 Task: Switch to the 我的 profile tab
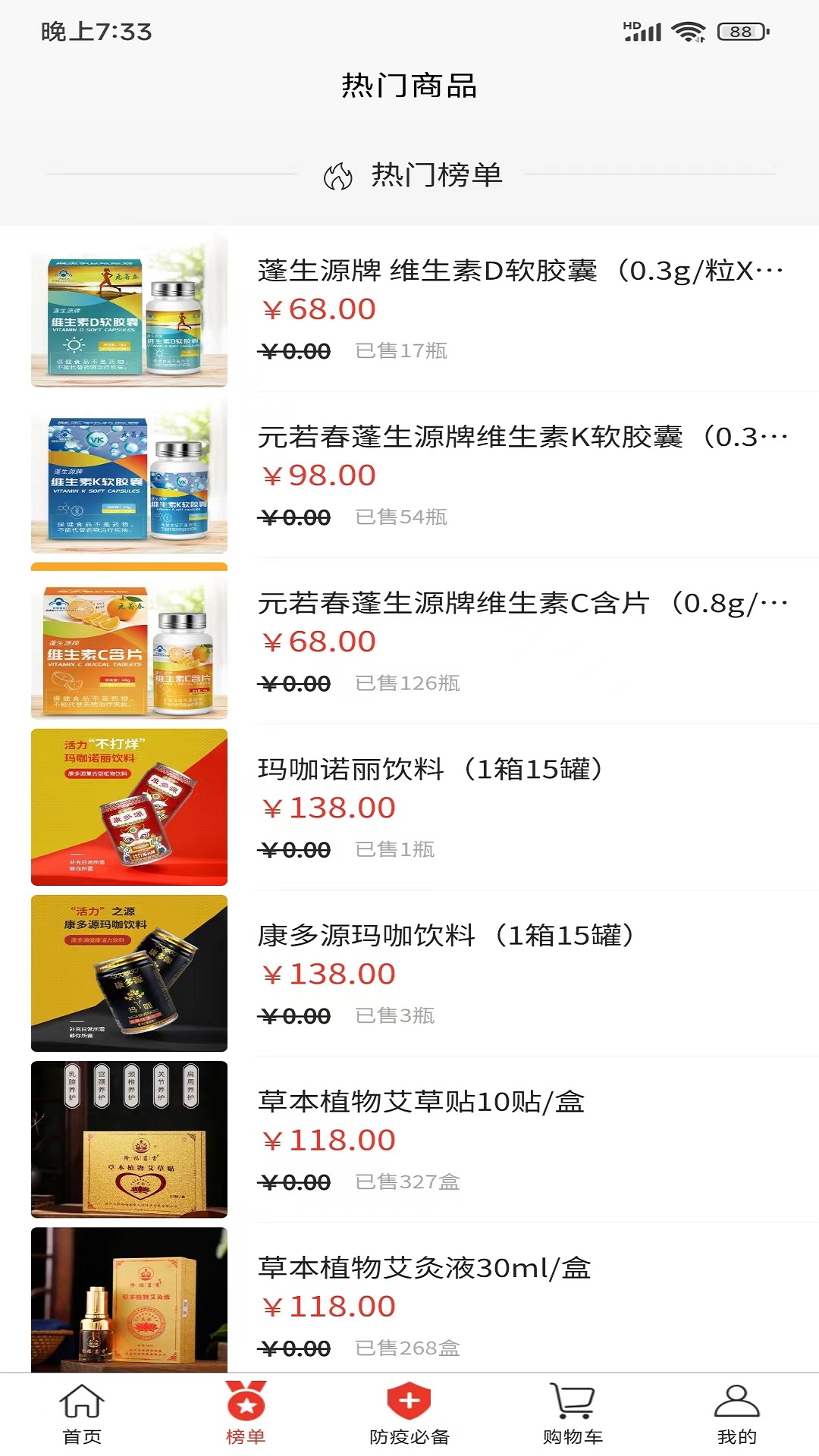(736, 1414)
